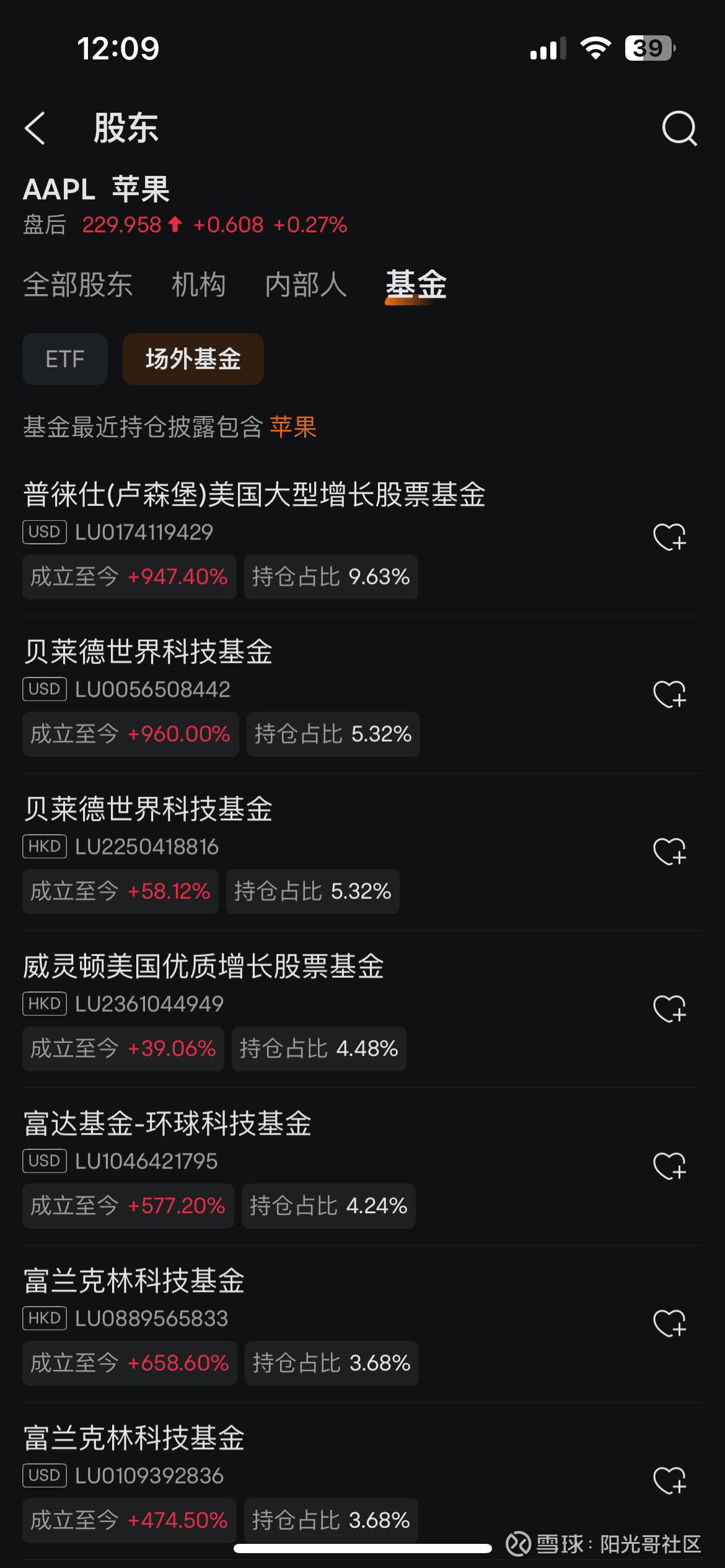The height and width of the screenshot is (1568, 725).
Task: Add 威灵顿美国优质增长股票基金 to watchlist
Action: (670, 1009)
